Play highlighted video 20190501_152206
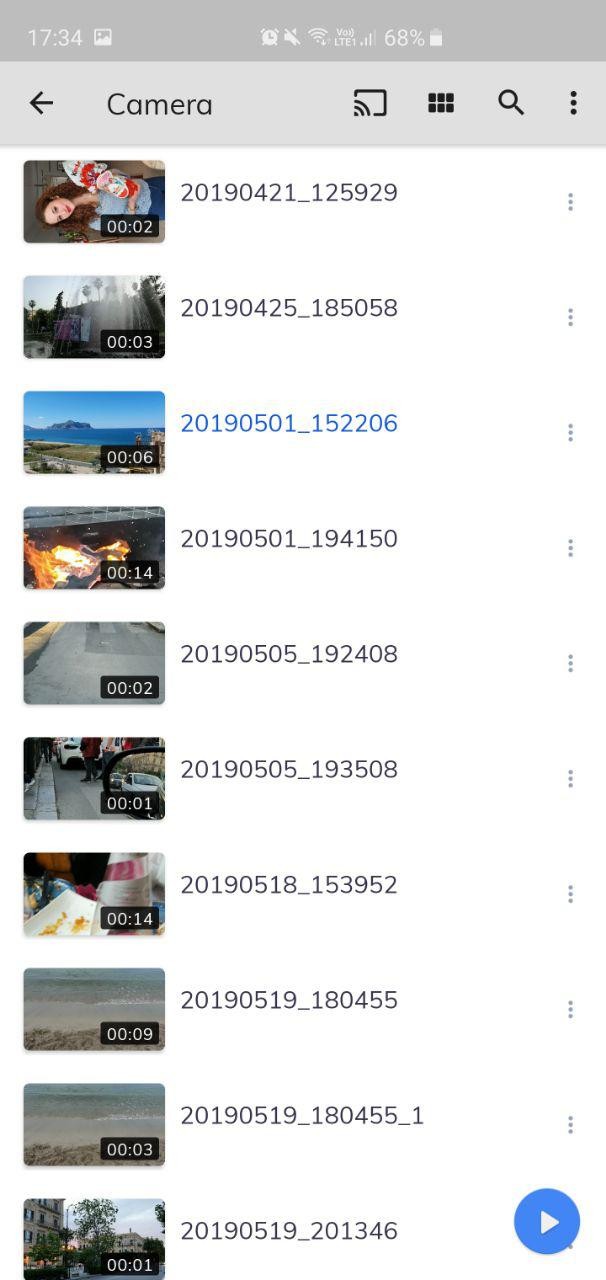 pos(288,423)
